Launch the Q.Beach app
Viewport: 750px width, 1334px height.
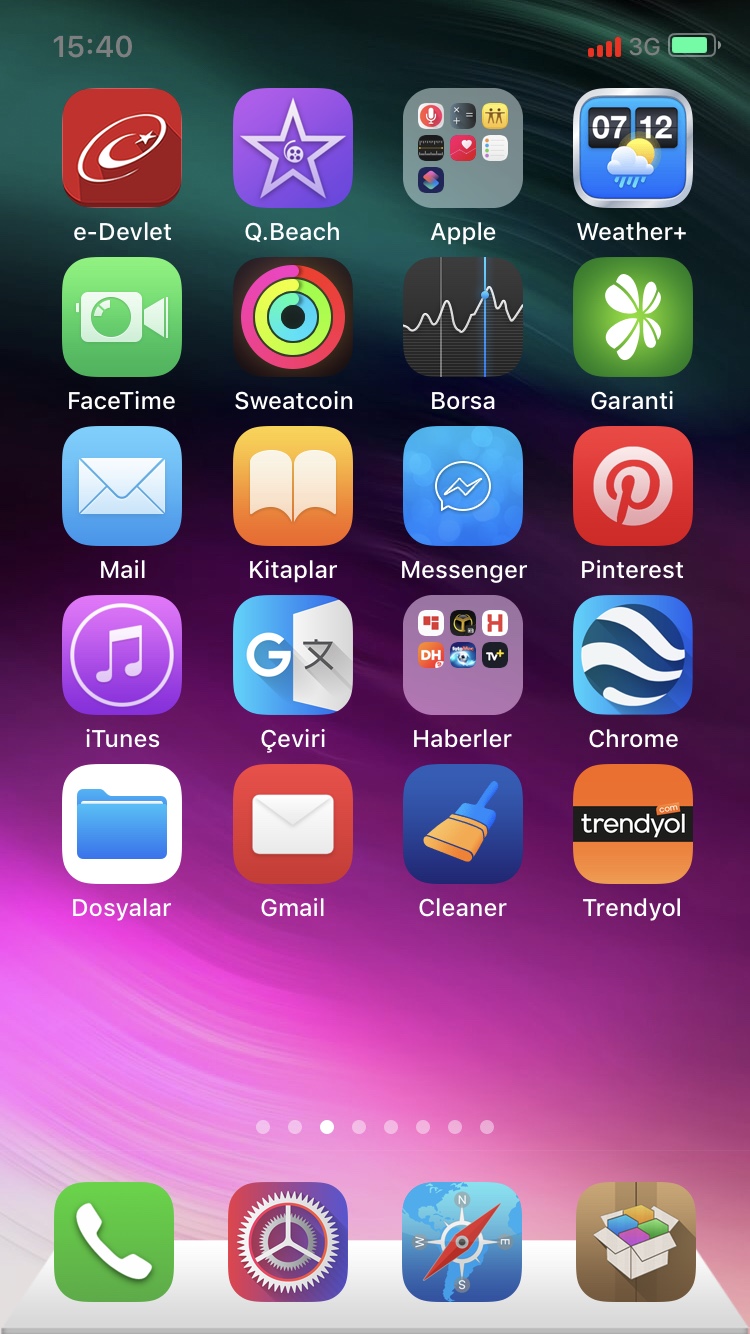coord(292,148)
